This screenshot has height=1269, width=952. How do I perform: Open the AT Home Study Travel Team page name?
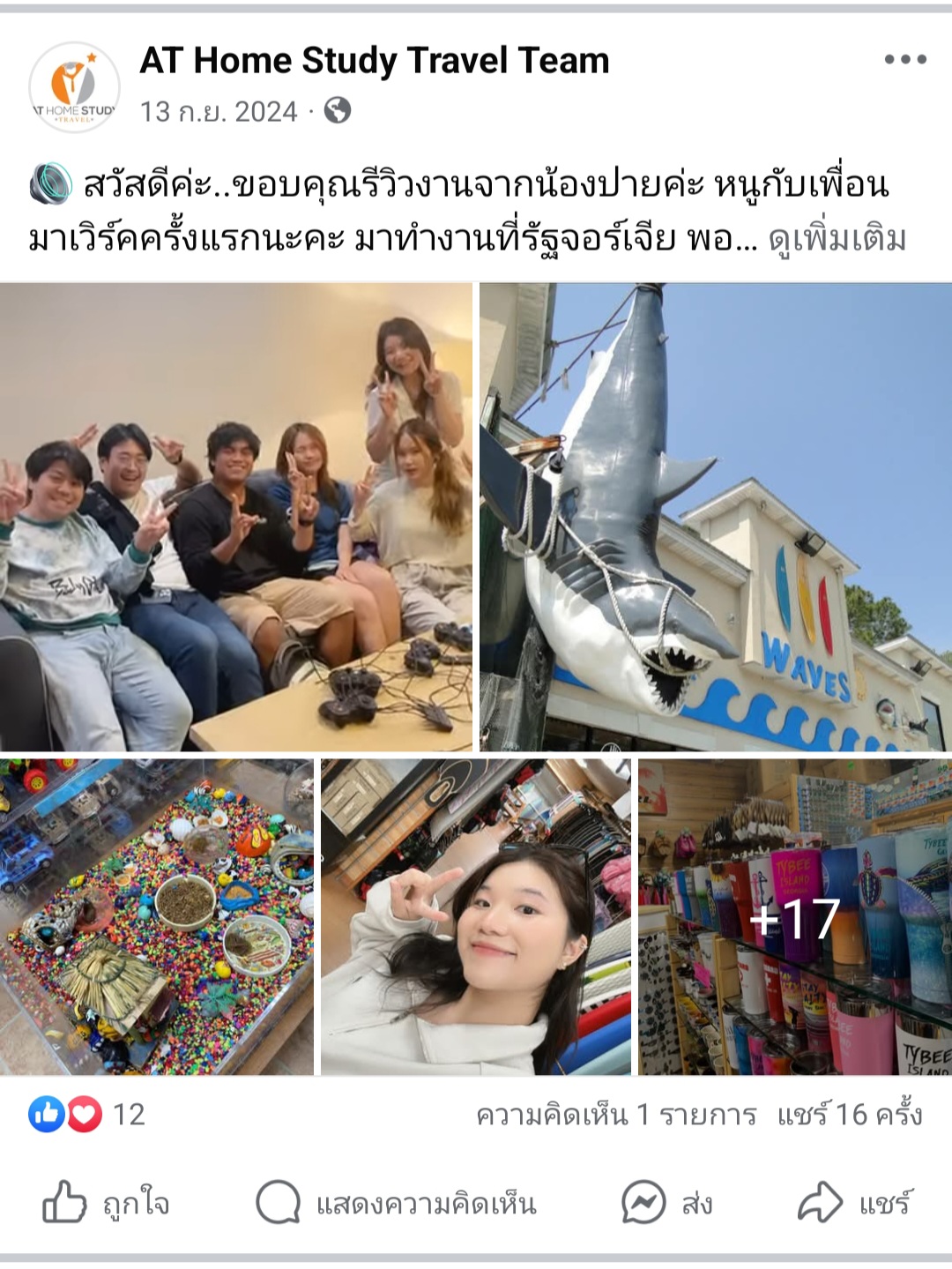coord(375,61)
